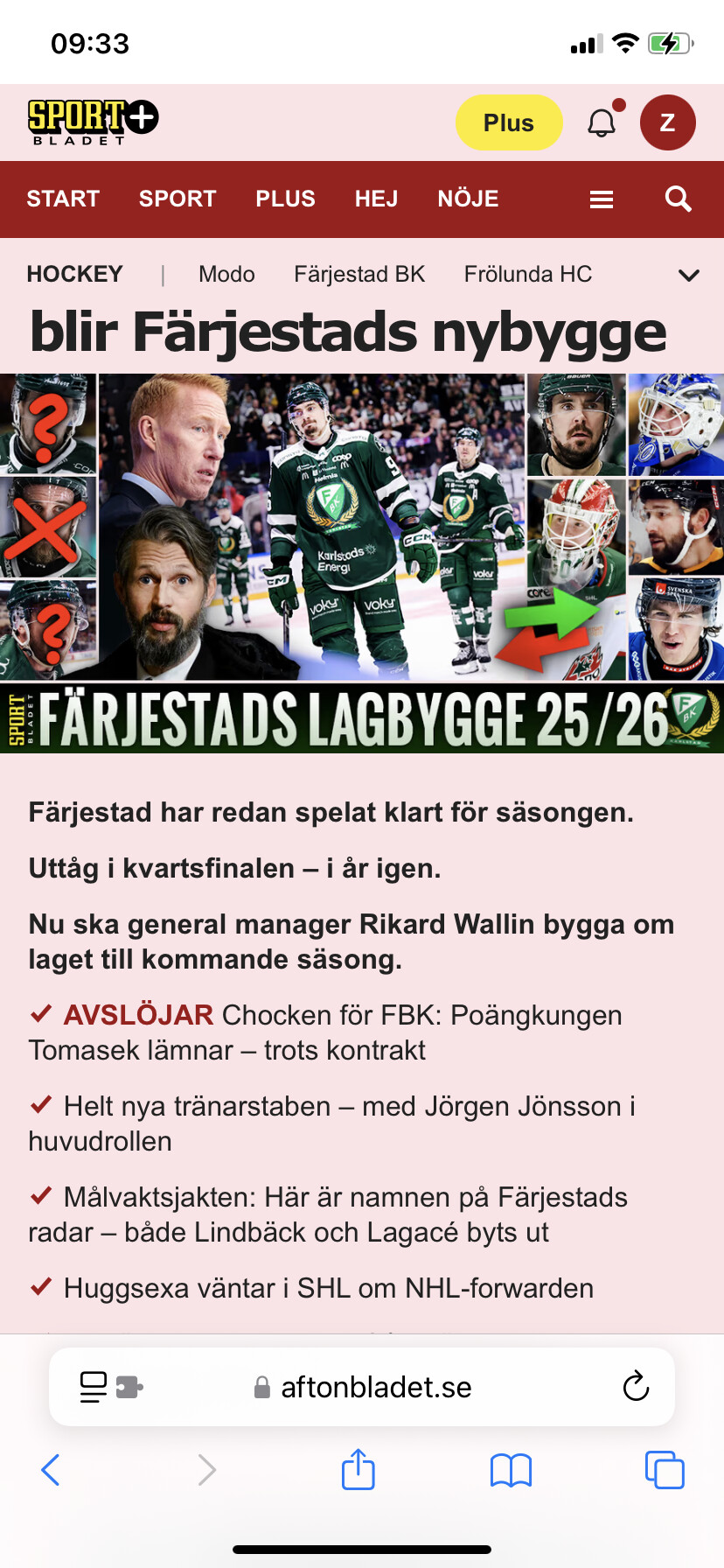Open the HEJ section
The height and width of the screenshot is (1568, 724).
click(377, 199)
